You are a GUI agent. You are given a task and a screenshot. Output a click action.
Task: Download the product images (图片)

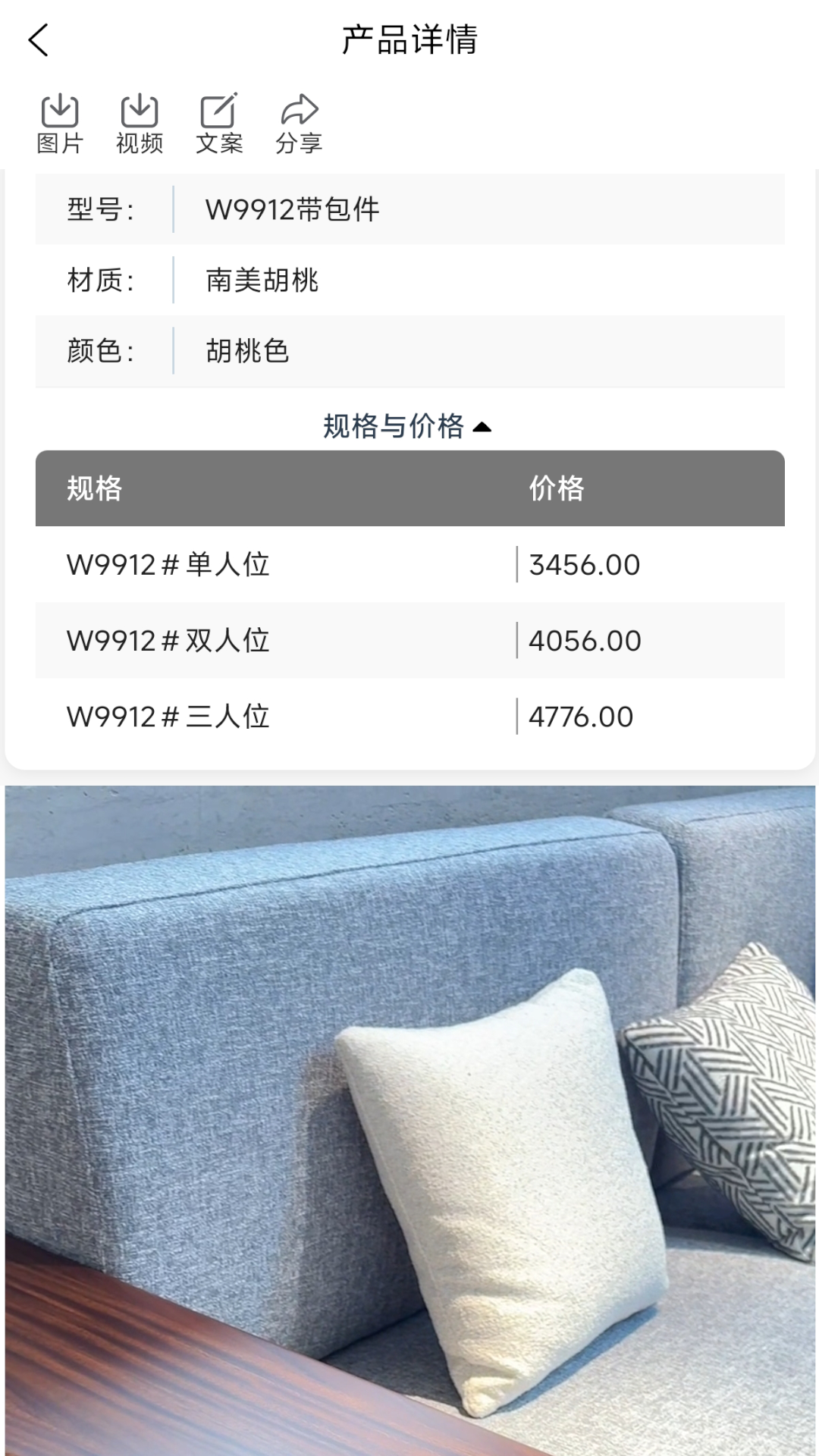(60, 124)
